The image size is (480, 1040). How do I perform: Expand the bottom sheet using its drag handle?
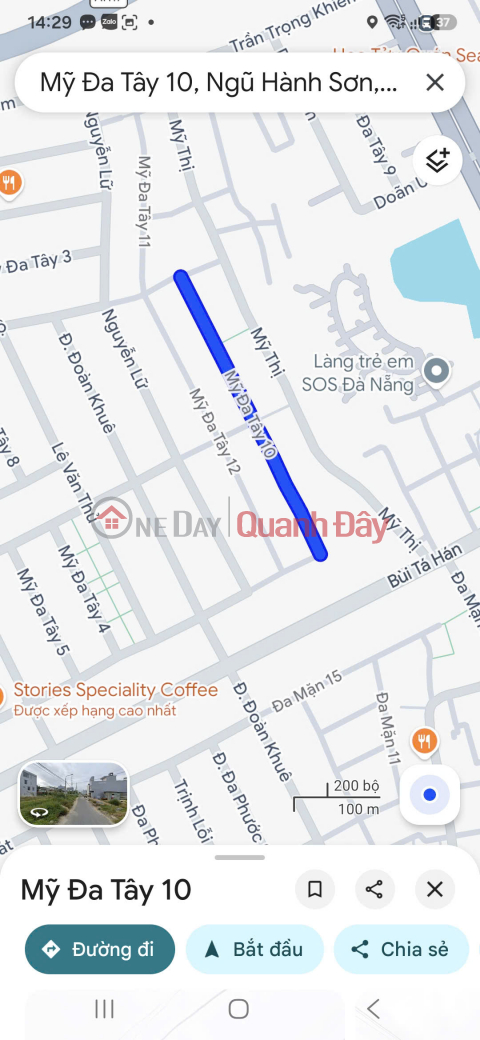click(240, 857)
